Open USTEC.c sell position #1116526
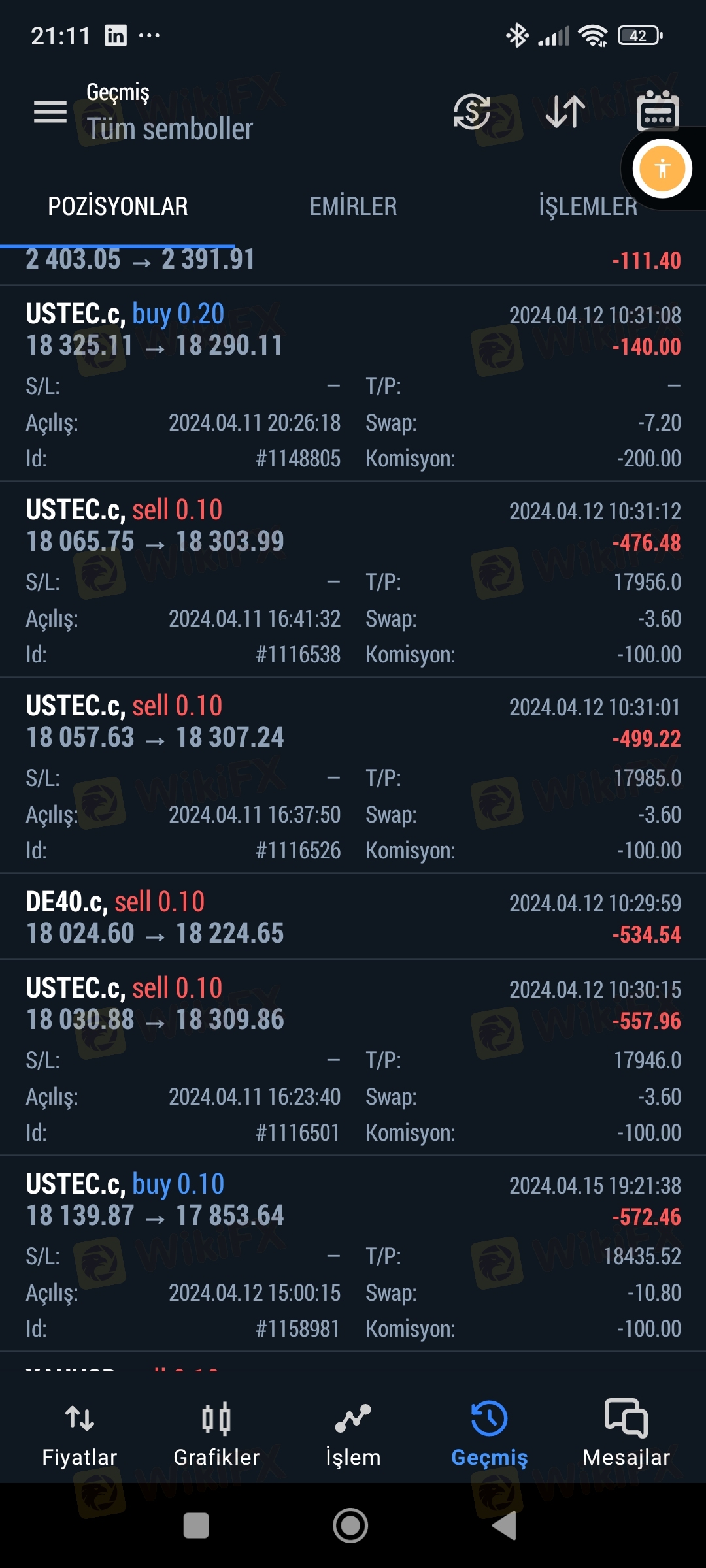 coord(353,776)
